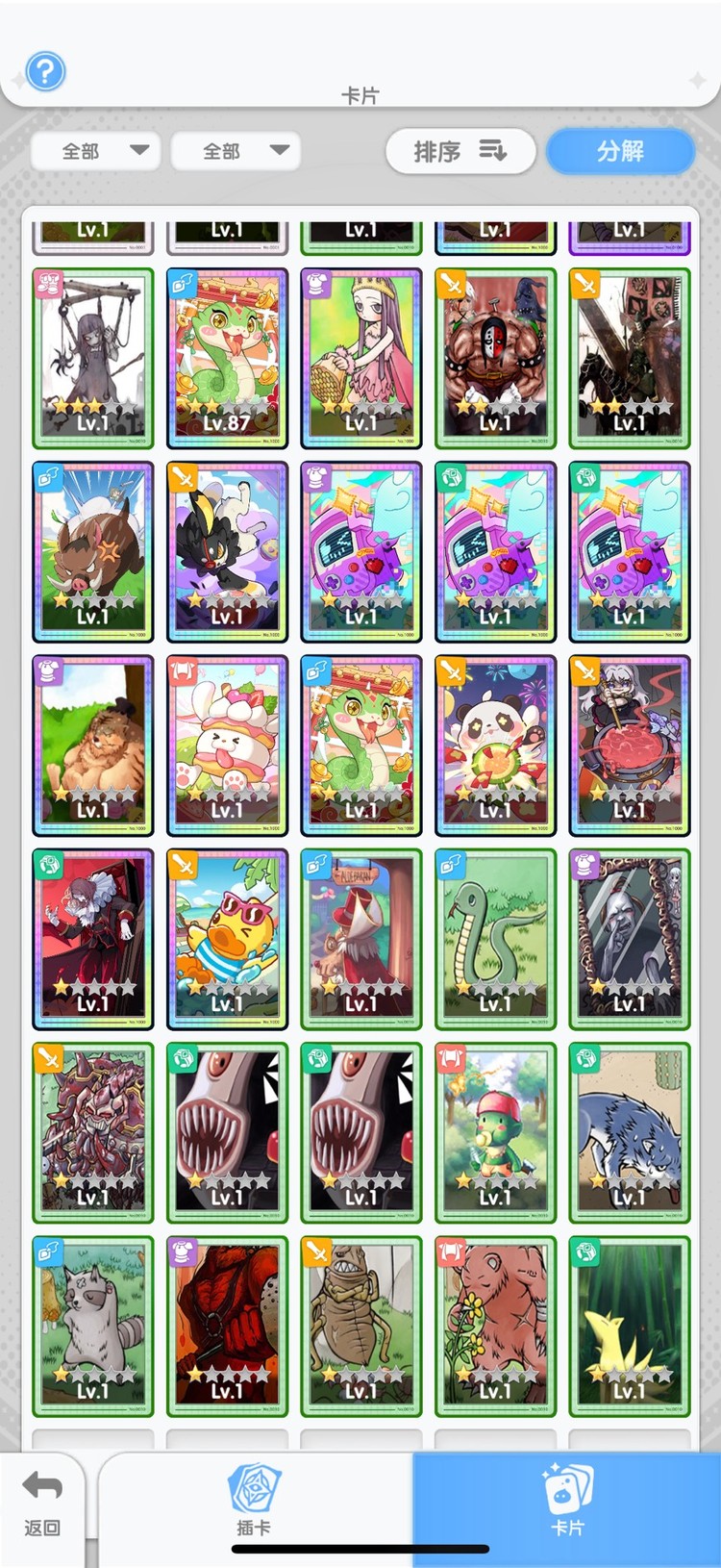The width and height of the screenshot is (721, 1568).
Task: Open the 排序 sort options
Action: [460, 151]
